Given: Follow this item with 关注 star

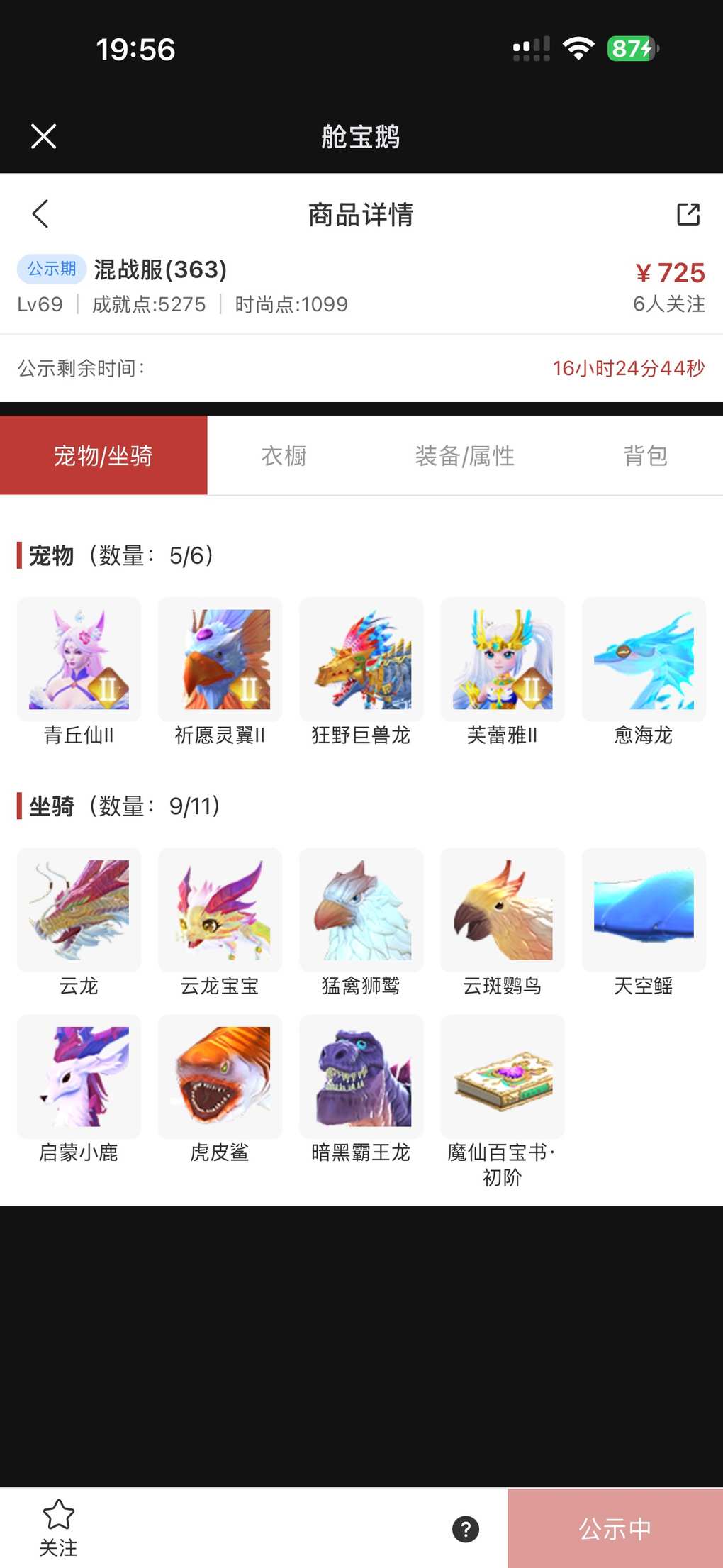Looking at the screenshot, I should [58, 1526].
